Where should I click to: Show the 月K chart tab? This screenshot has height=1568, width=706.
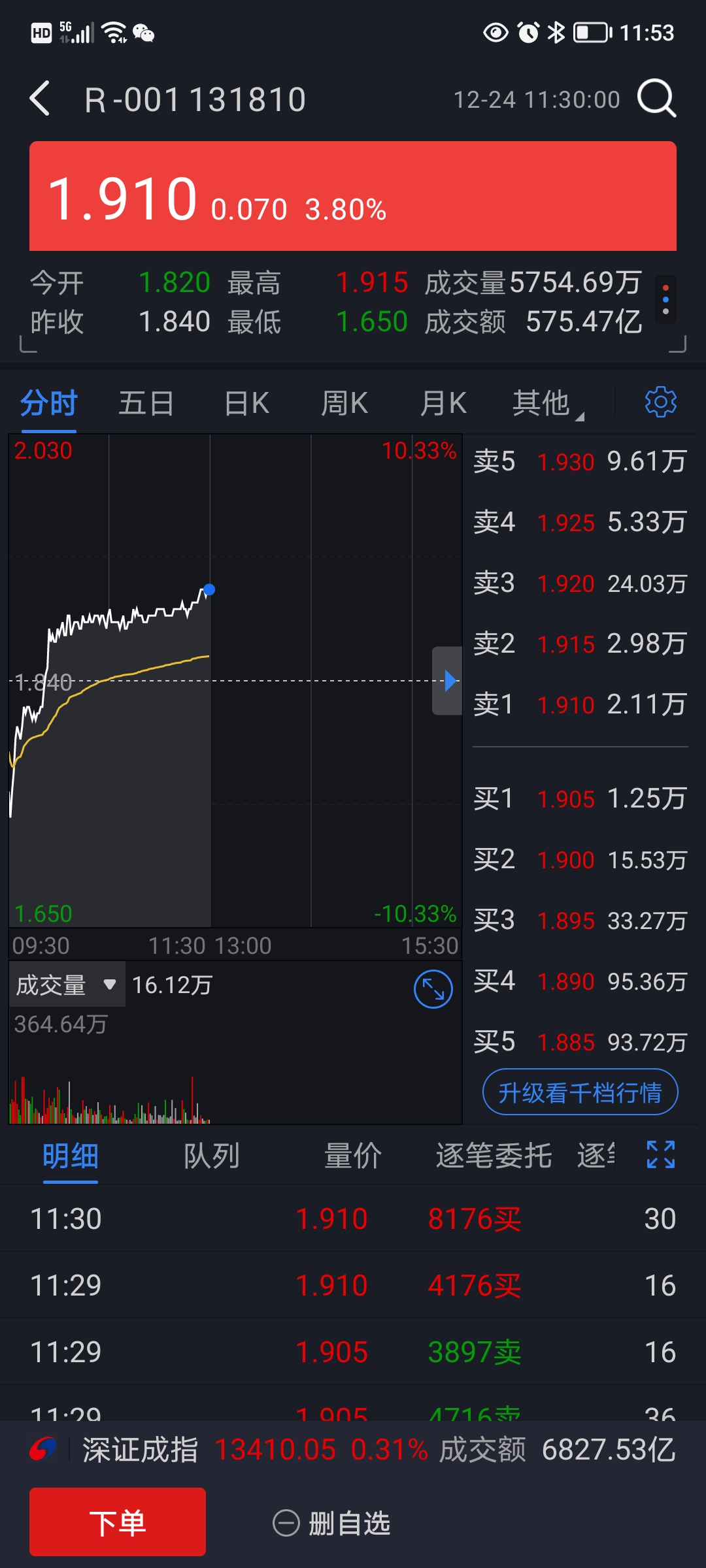point(443,403)
